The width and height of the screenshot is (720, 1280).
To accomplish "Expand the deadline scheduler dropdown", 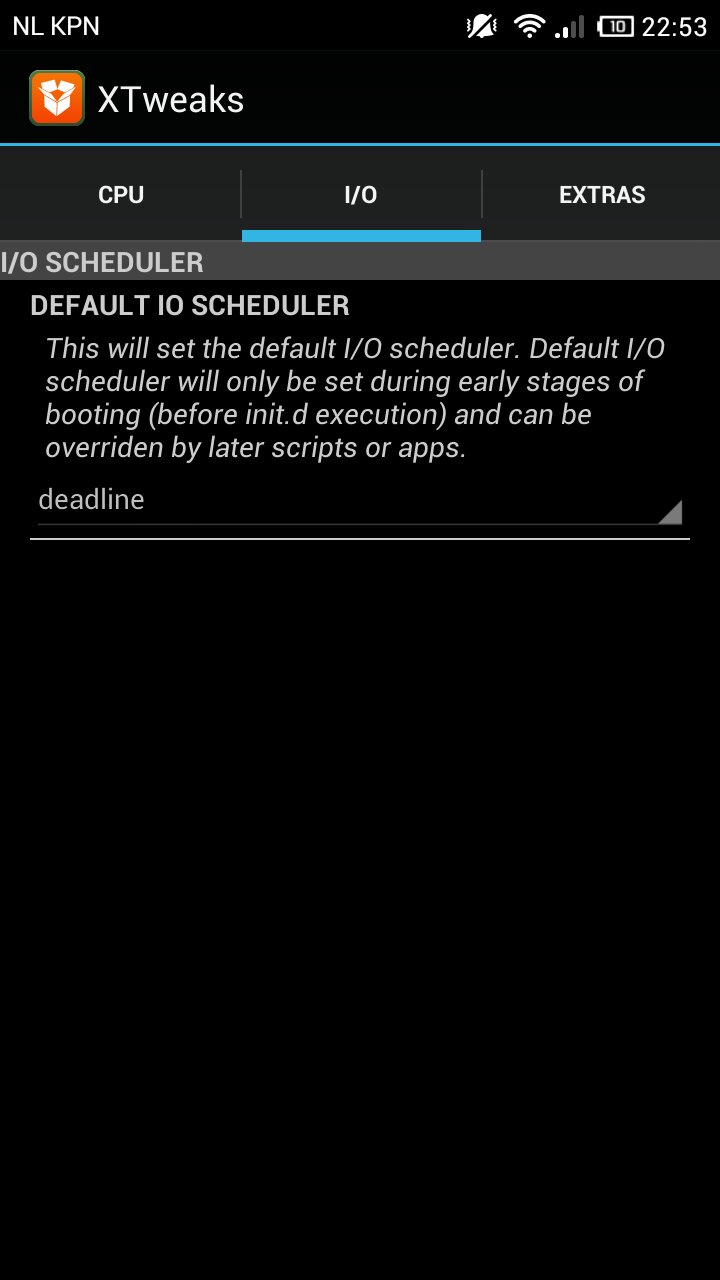I will (x=360, y=500).
